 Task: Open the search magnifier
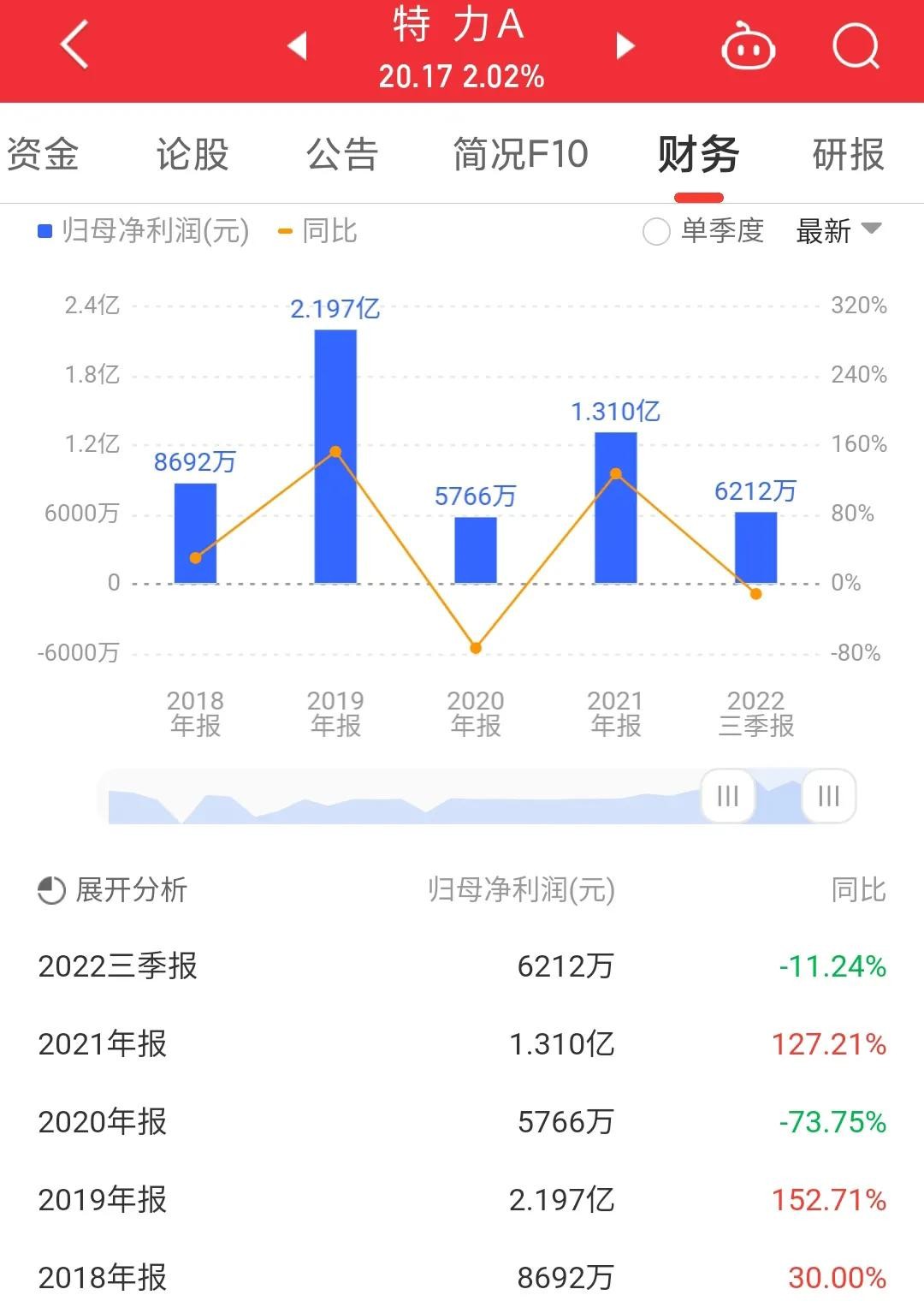tap(856, 46)
